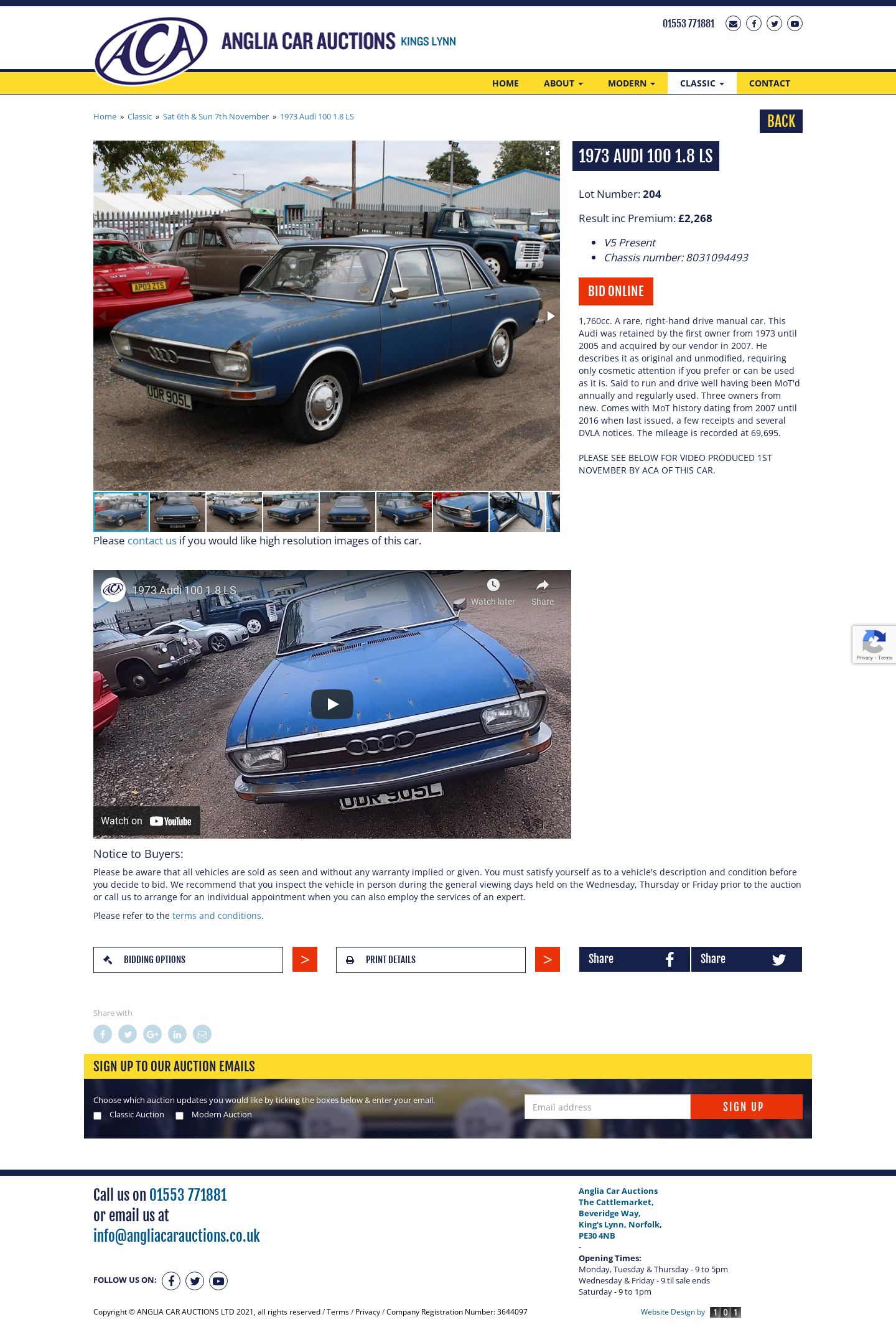Viewport: 896px width, 1327px height.
Task: Add the video to Watch later
Action: coord(493,591)
